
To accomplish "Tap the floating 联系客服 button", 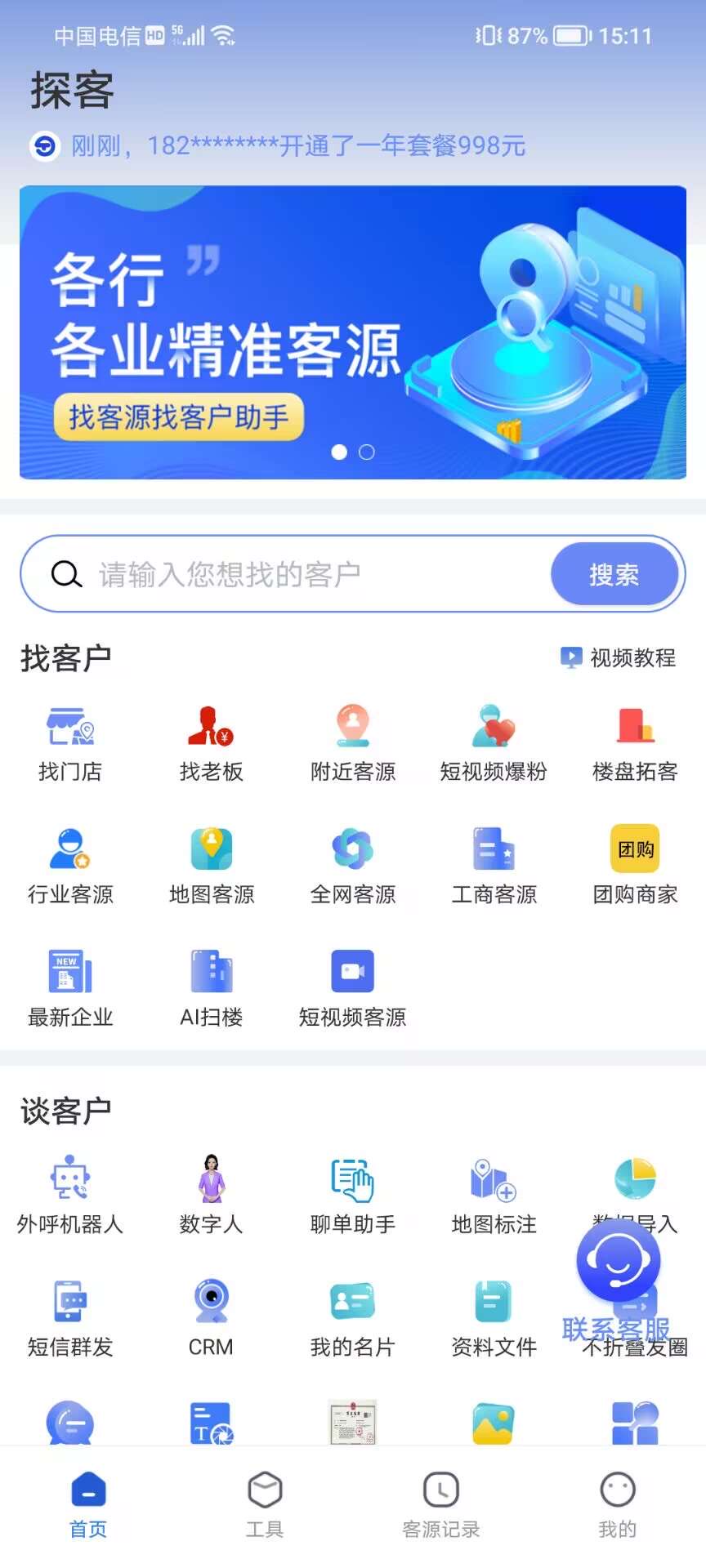I will 618,1264.
